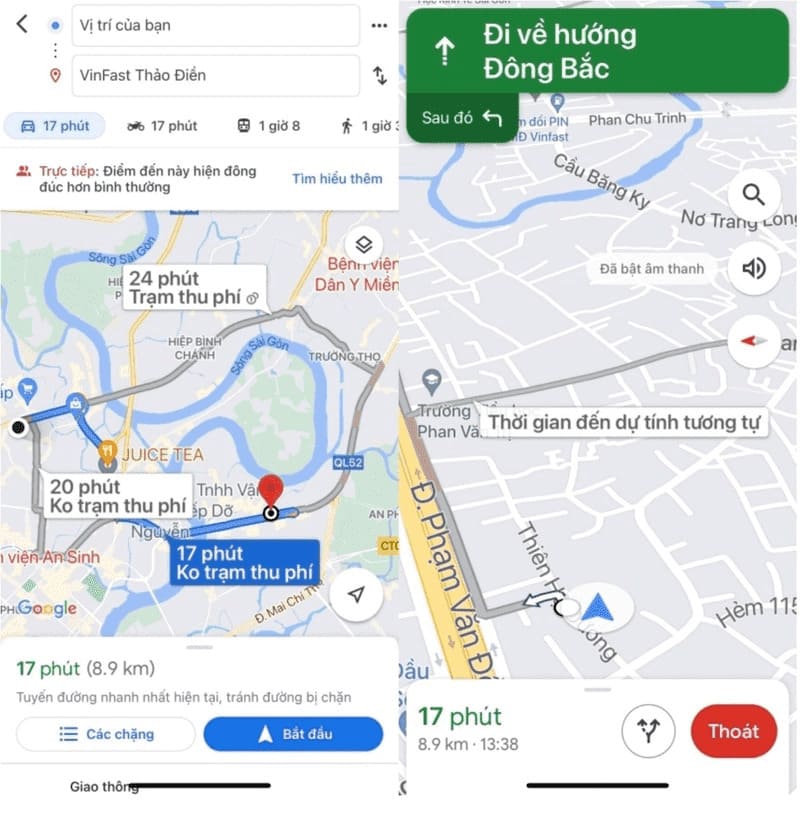Screen dimensions: 800x816
Task: Swap starting point and destination
Action: (x=380, y=75)
